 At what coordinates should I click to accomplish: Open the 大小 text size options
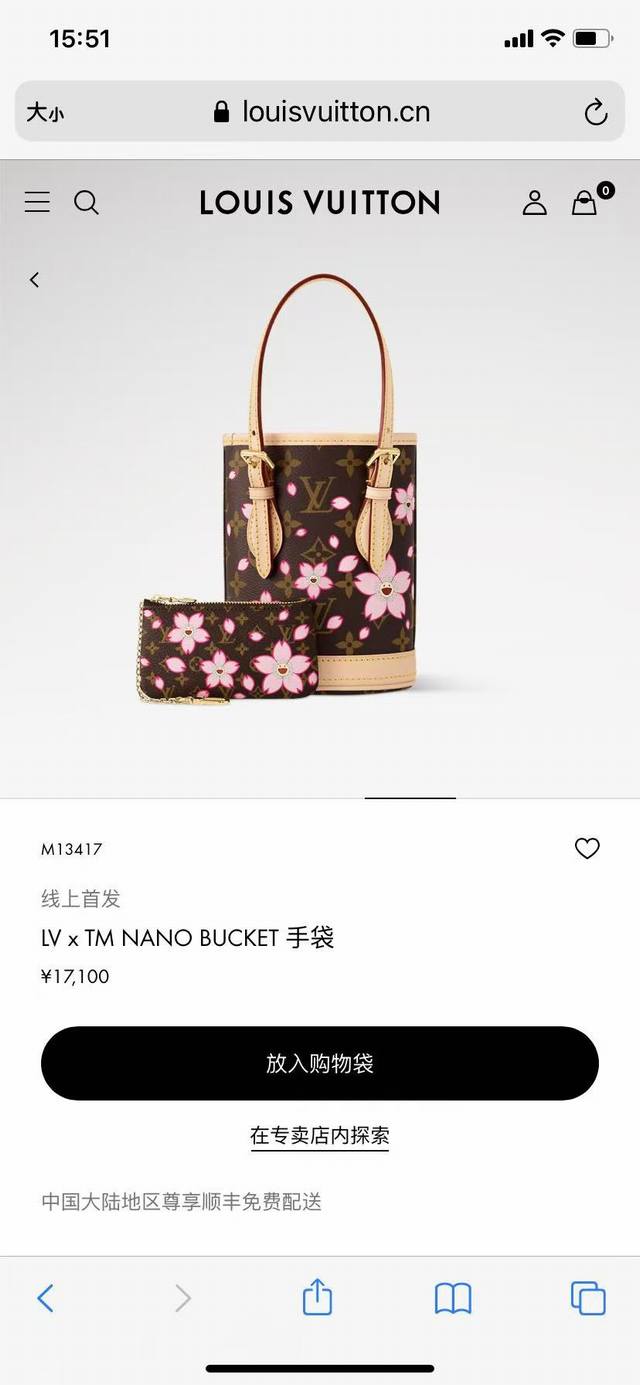tap(45, 112)
